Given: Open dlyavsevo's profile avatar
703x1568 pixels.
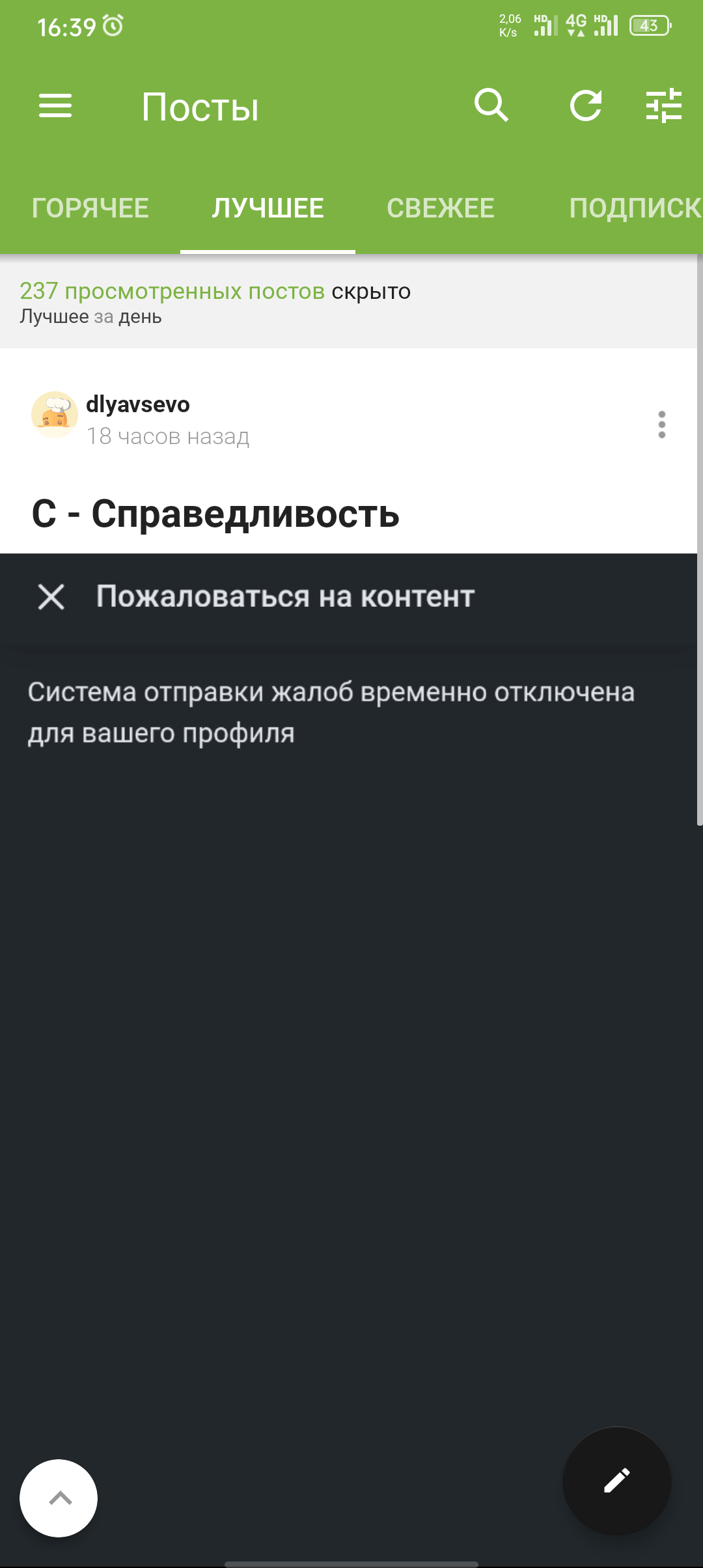Looking at the screenshot, I should click(55, 415).
